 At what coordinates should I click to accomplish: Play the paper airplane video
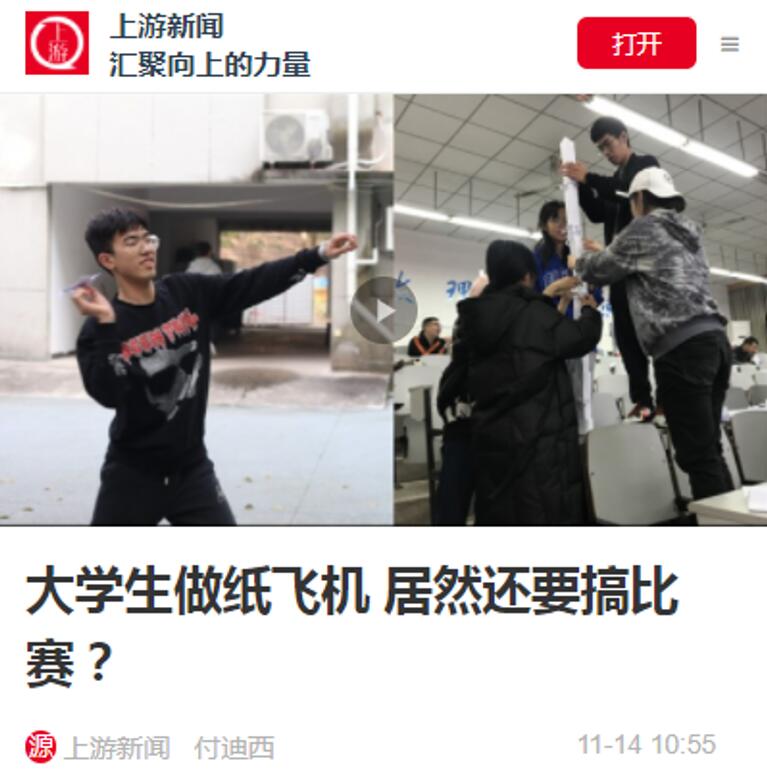point(383,310)
